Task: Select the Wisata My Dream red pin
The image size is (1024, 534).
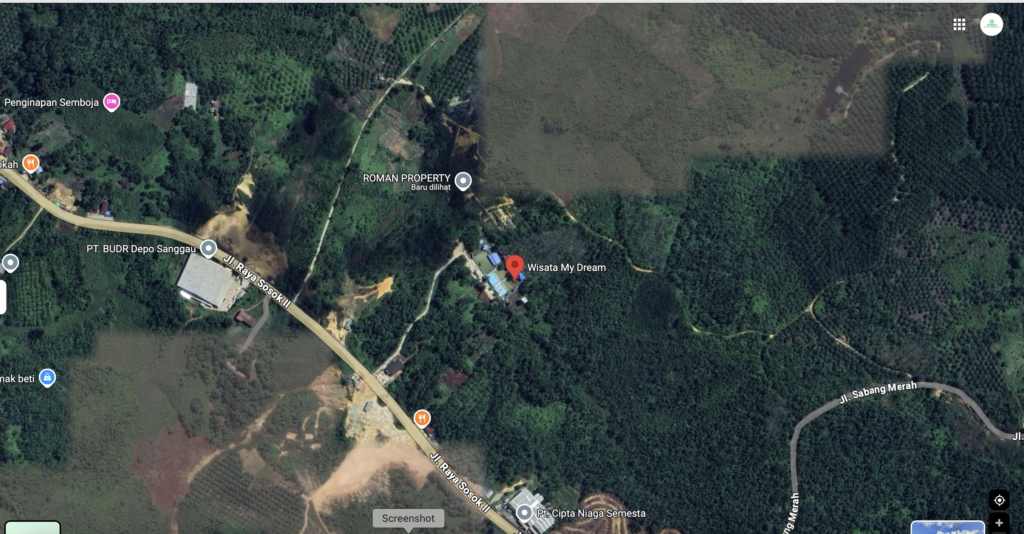Action: point(515,266)
